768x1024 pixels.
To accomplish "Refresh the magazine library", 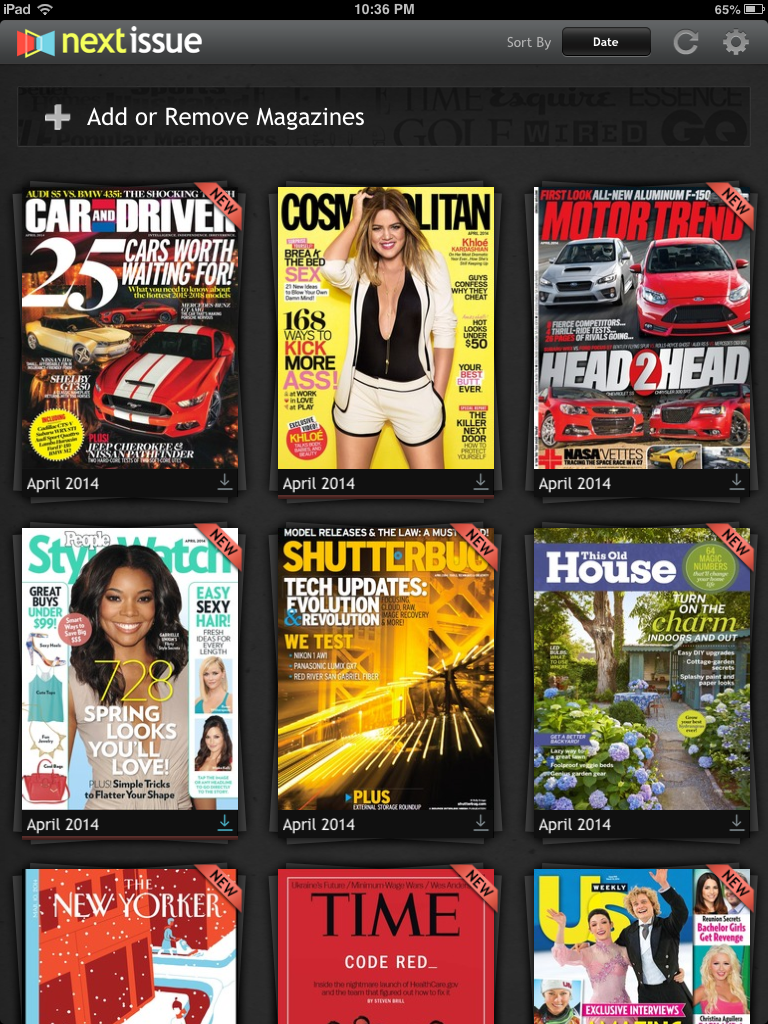I will pyautogui.click(x=685, y=42).
